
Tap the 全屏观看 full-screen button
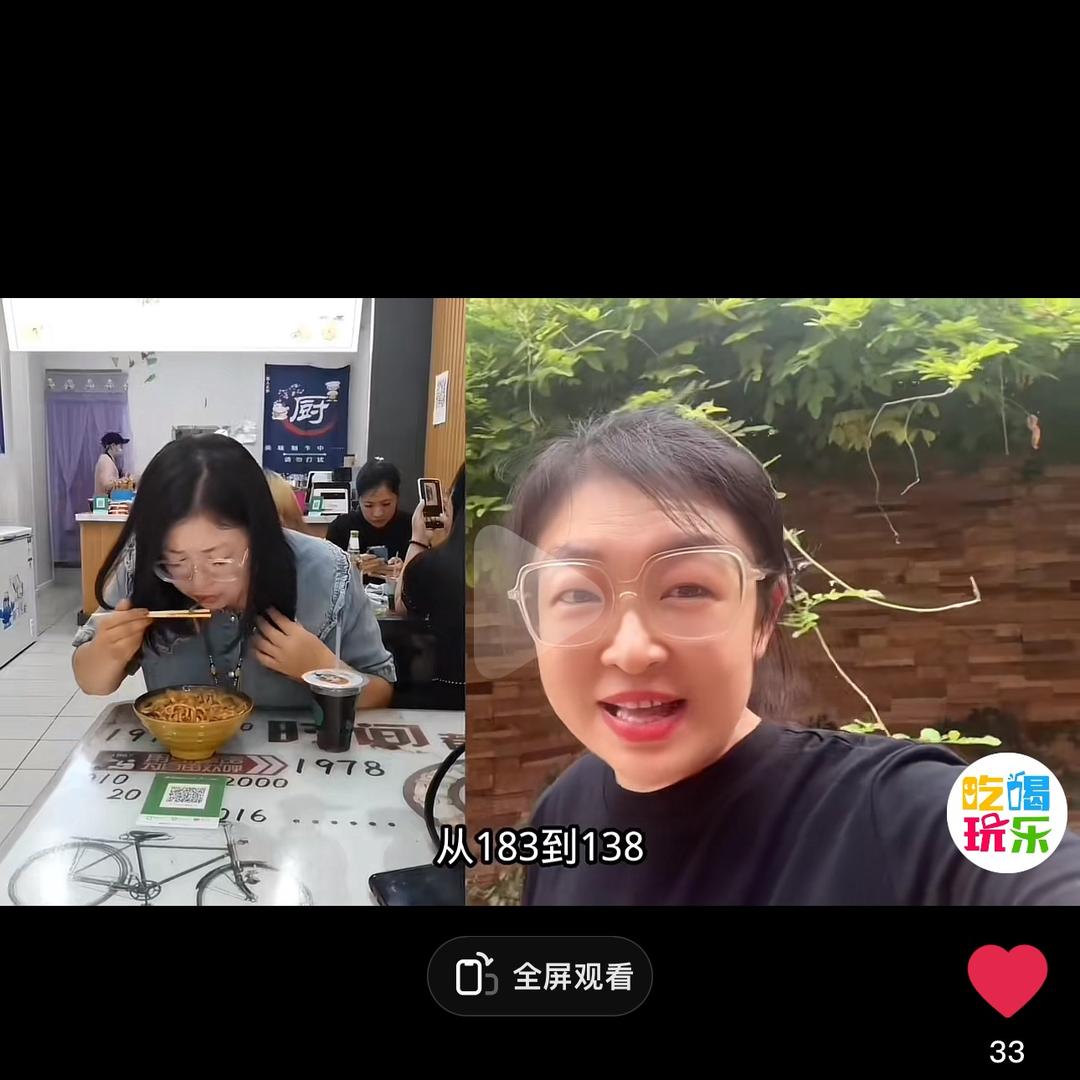pos(540,976)
